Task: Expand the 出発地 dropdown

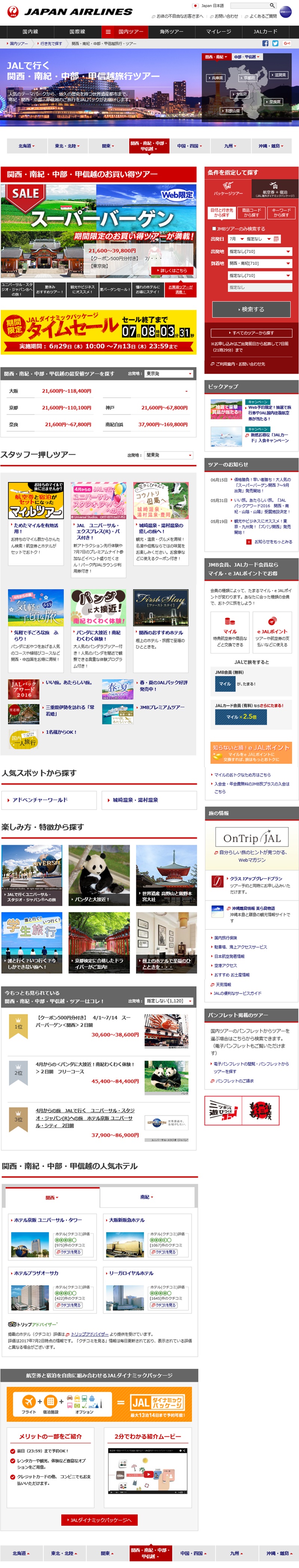Action: 260,251
